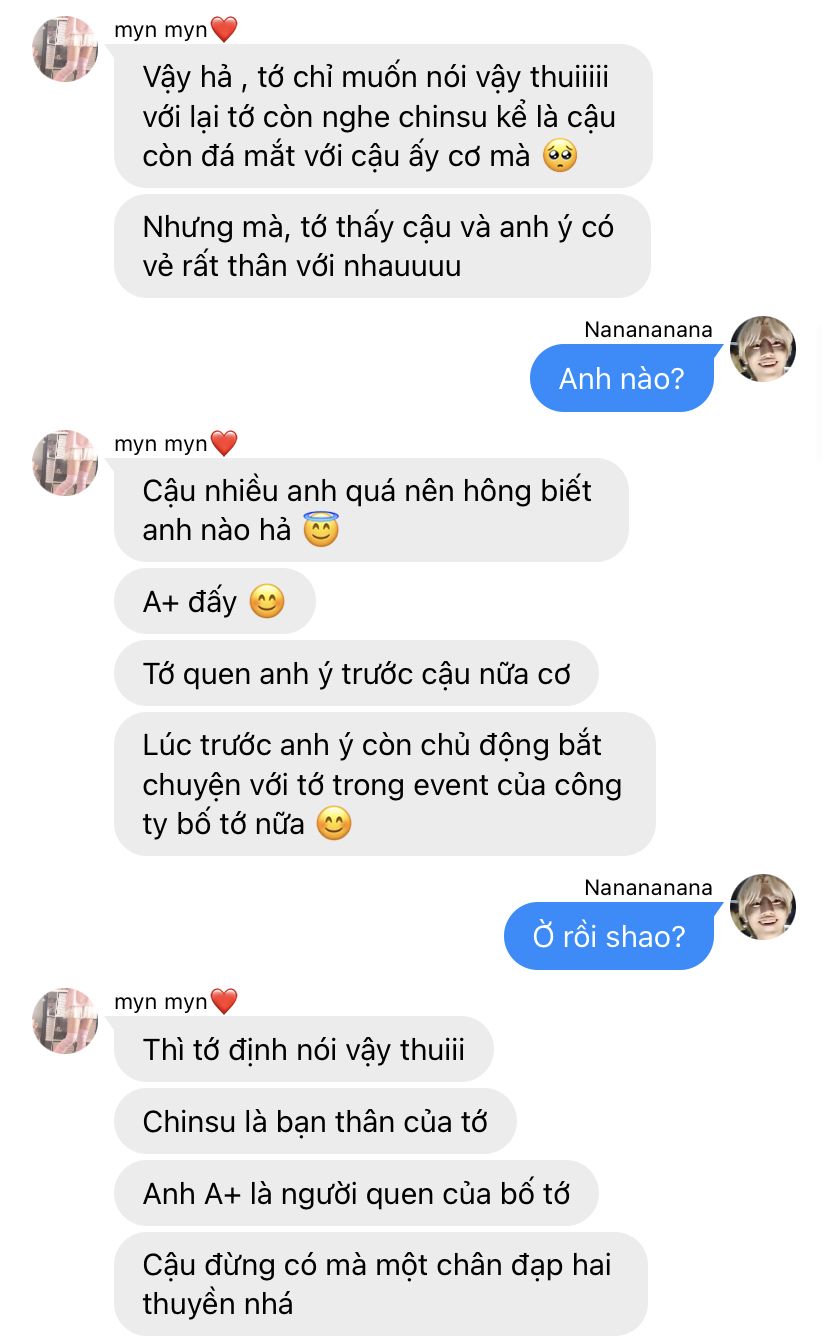Tap myn myn's avatar above 'Cậu nhiều anh quá'

65,463
